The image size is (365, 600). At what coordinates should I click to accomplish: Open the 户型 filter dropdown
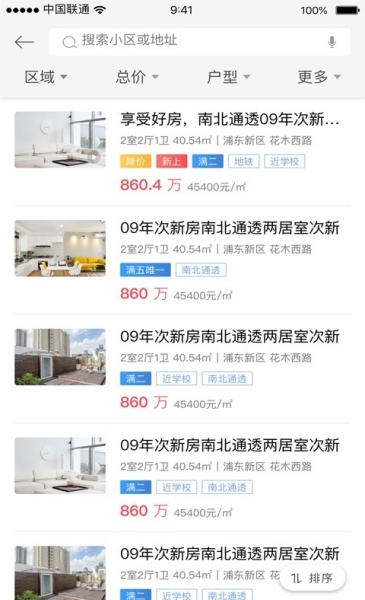(228, 77)
